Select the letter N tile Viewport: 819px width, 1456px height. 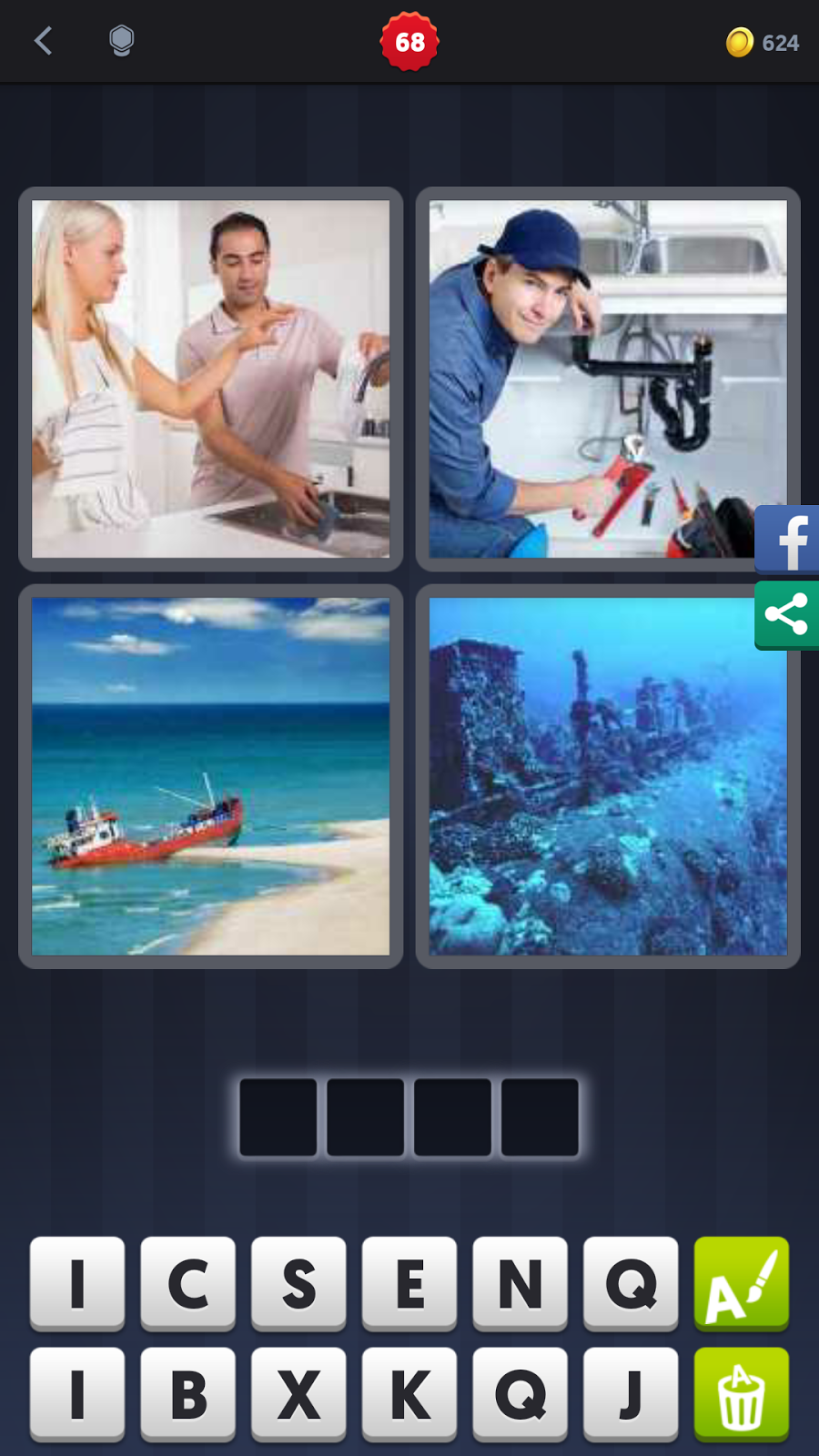(521, 1284)
